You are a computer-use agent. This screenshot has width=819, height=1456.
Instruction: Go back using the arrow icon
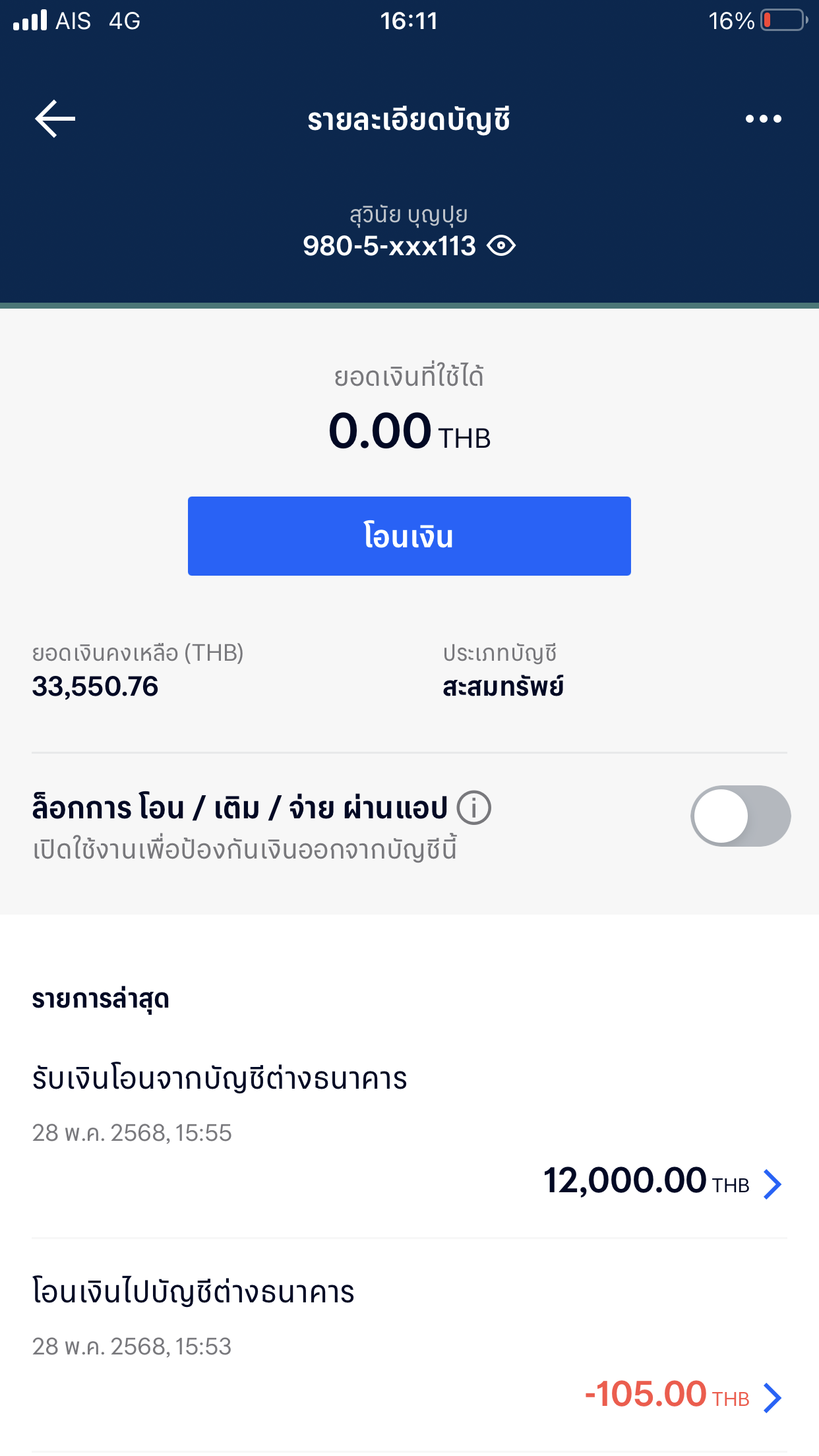[x=55, y=119]
